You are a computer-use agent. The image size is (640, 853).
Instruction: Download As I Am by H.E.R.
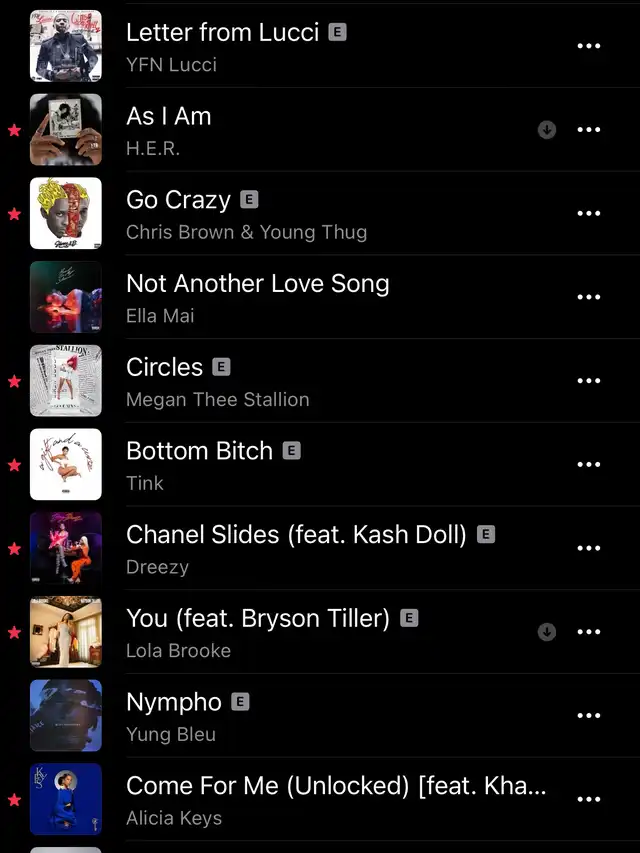547,129
